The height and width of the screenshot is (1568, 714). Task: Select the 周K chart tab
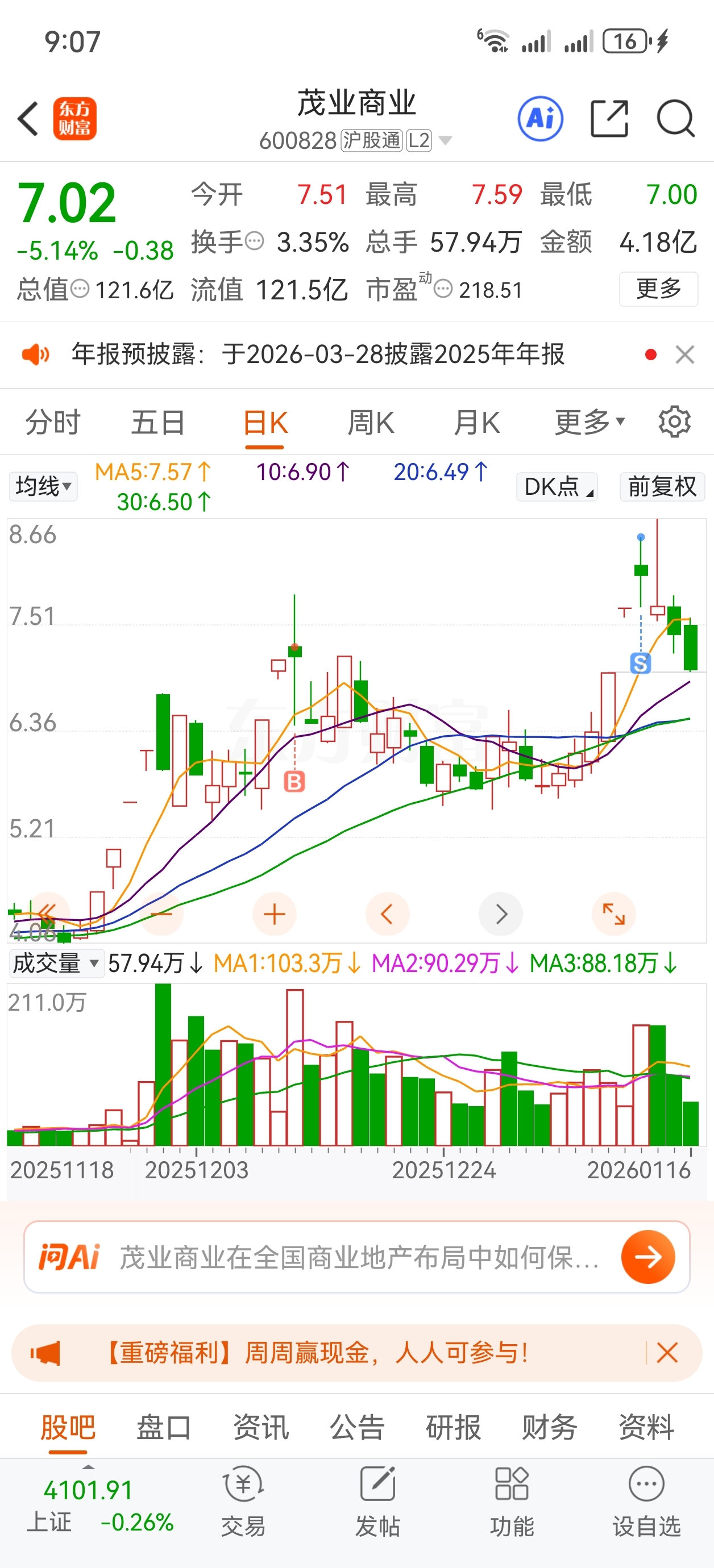point(371,423)
